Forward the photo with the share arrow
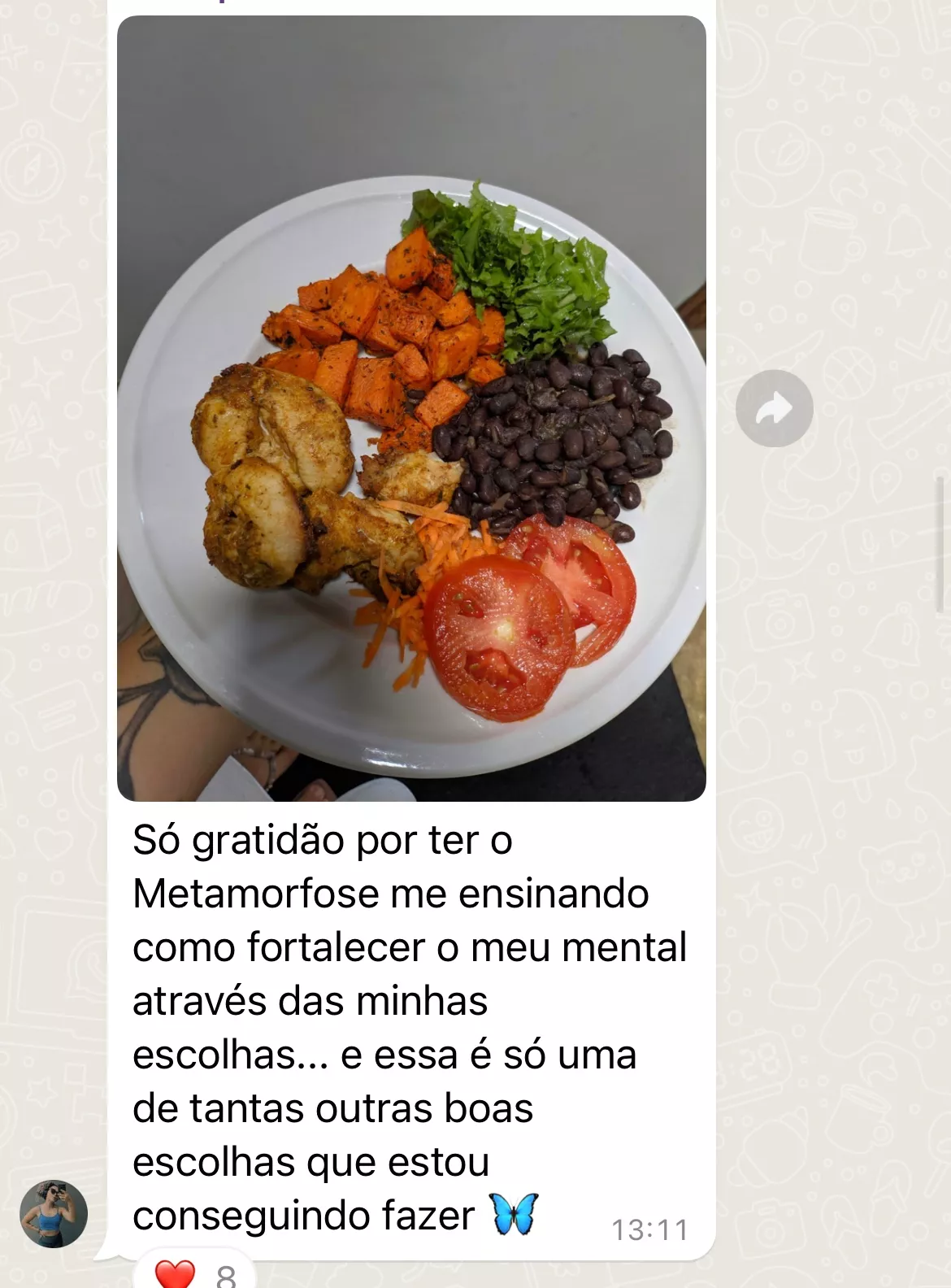Image resolution: width=951 pixels, height=1288 pixels. click(x=774, y=408)
